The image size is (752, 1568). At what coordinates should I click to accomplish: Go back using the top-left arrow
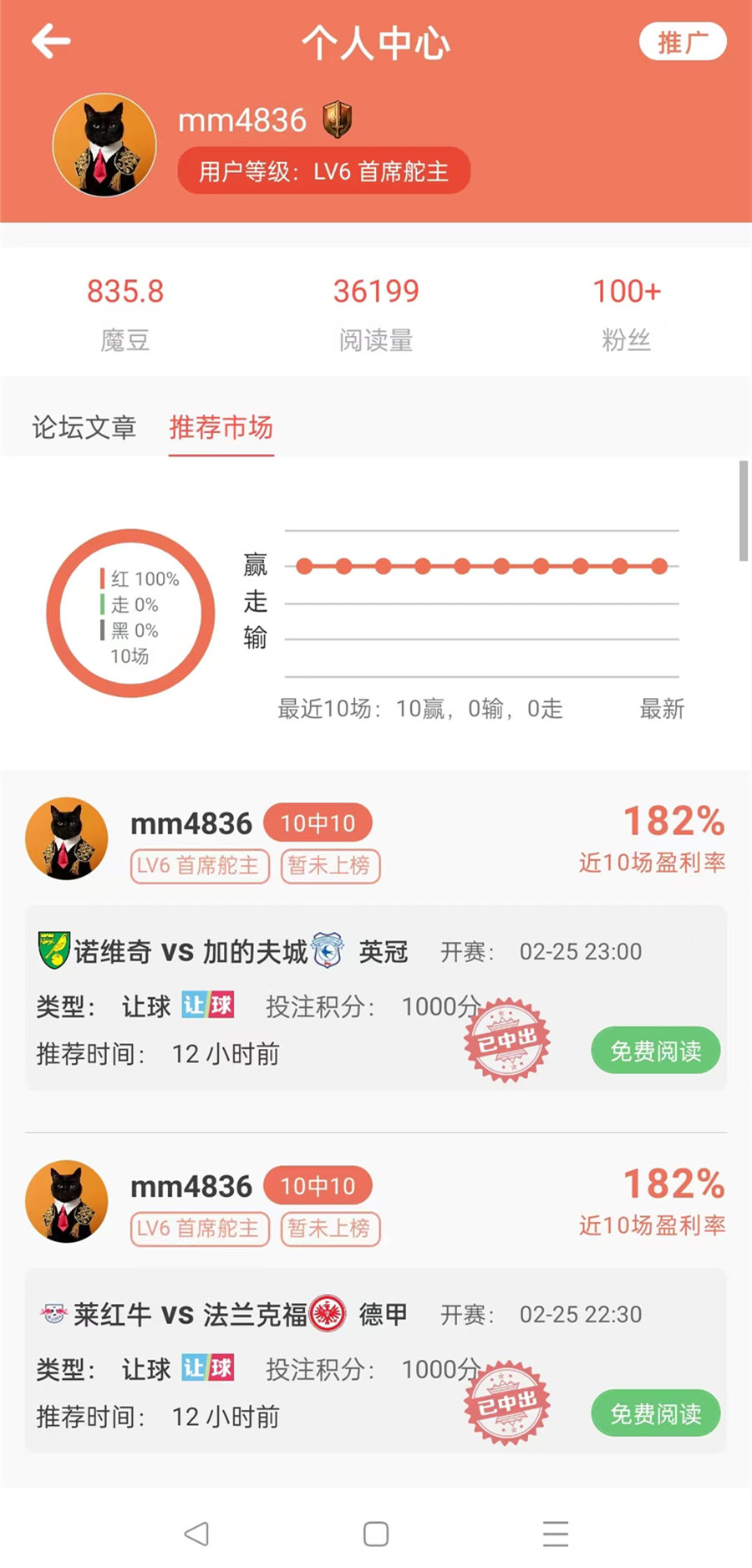(x=51, y=42)
